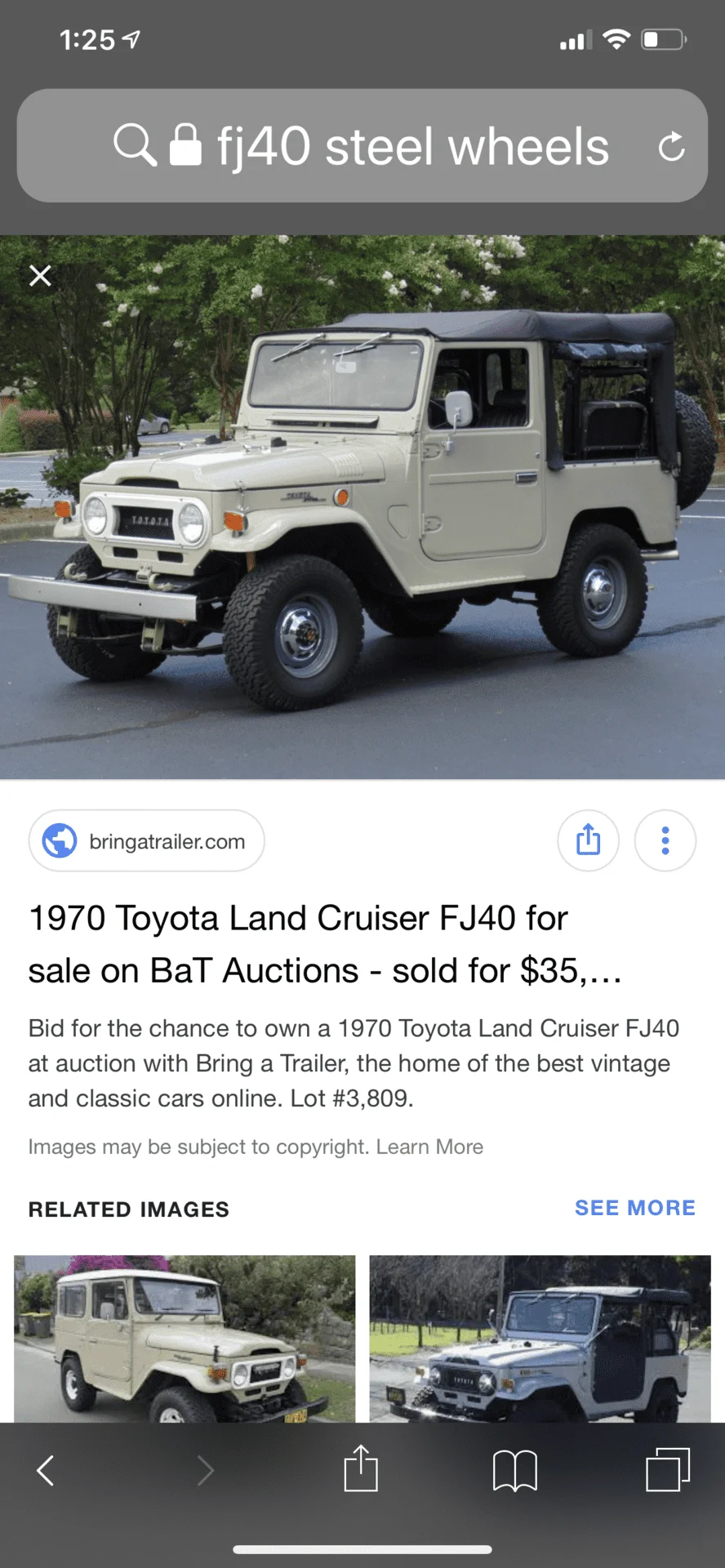Open the beige hardtop FJ40 related image
The image size is (725, 1568).
click(x=185, y=1338)
